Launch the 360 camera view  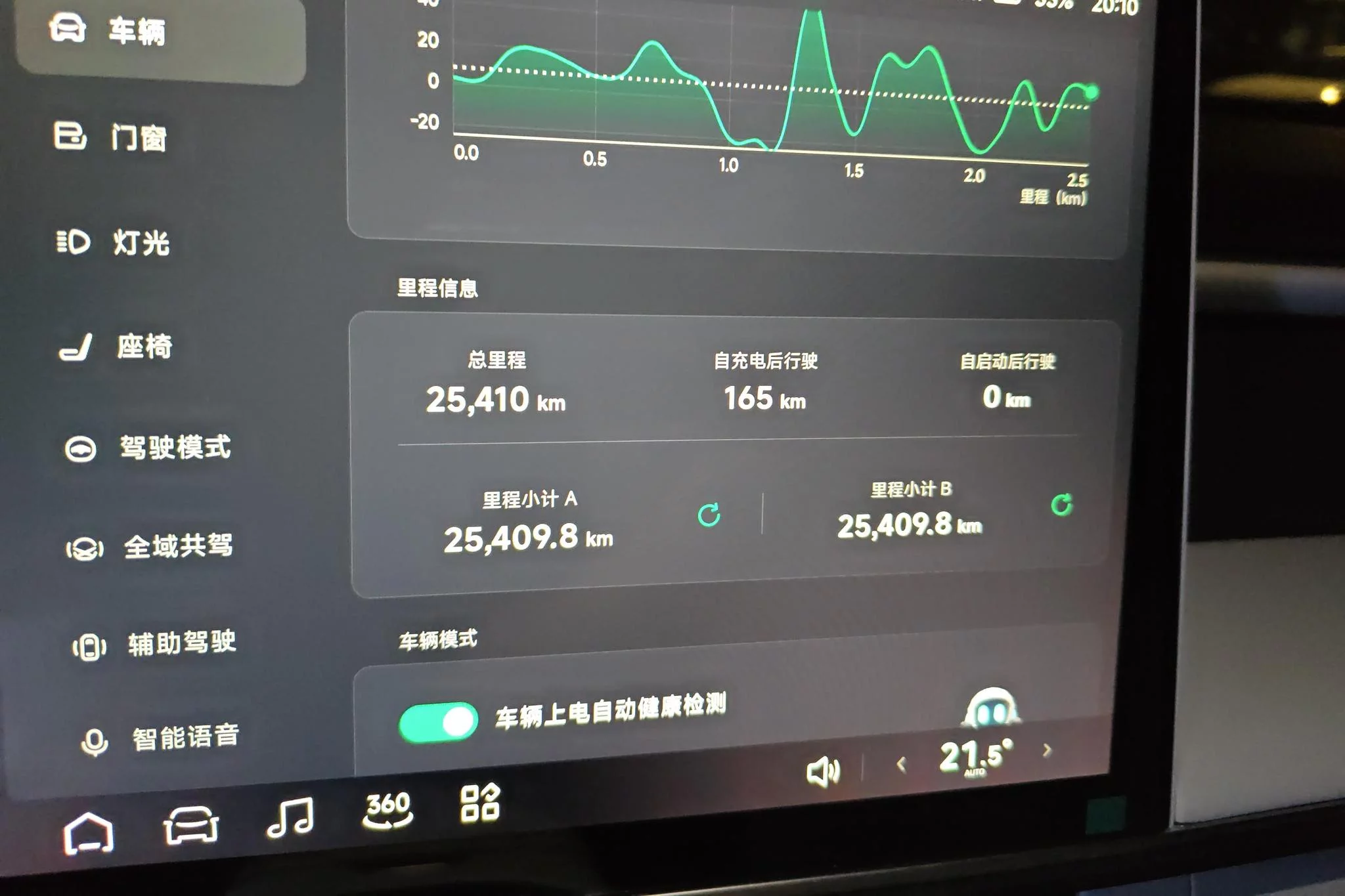387,810
